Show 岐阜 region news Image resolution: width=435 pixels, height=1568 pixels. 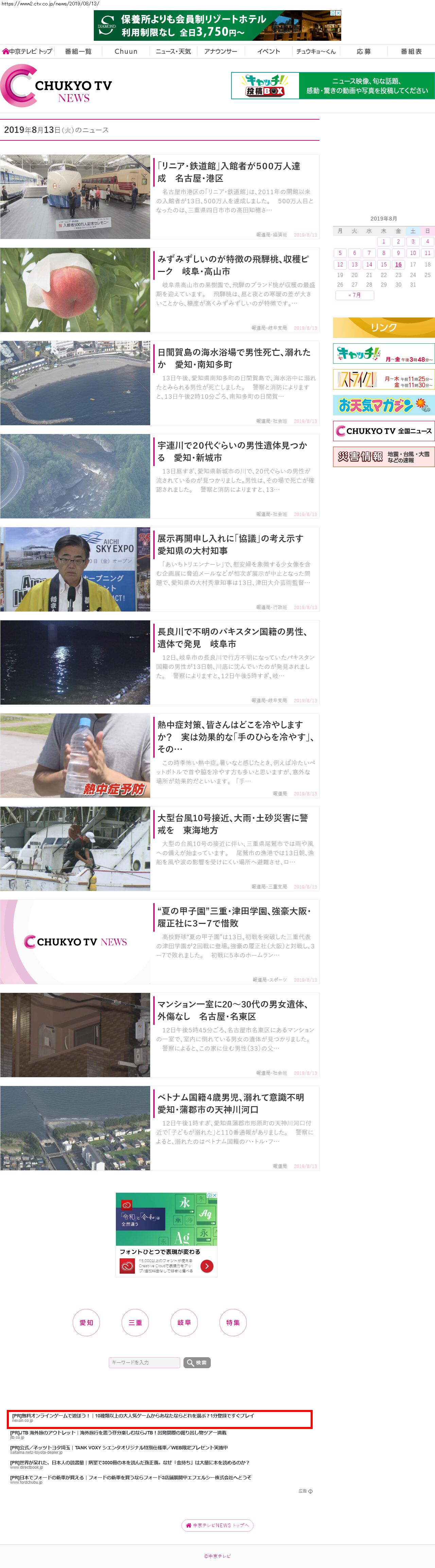(184, 1323)
